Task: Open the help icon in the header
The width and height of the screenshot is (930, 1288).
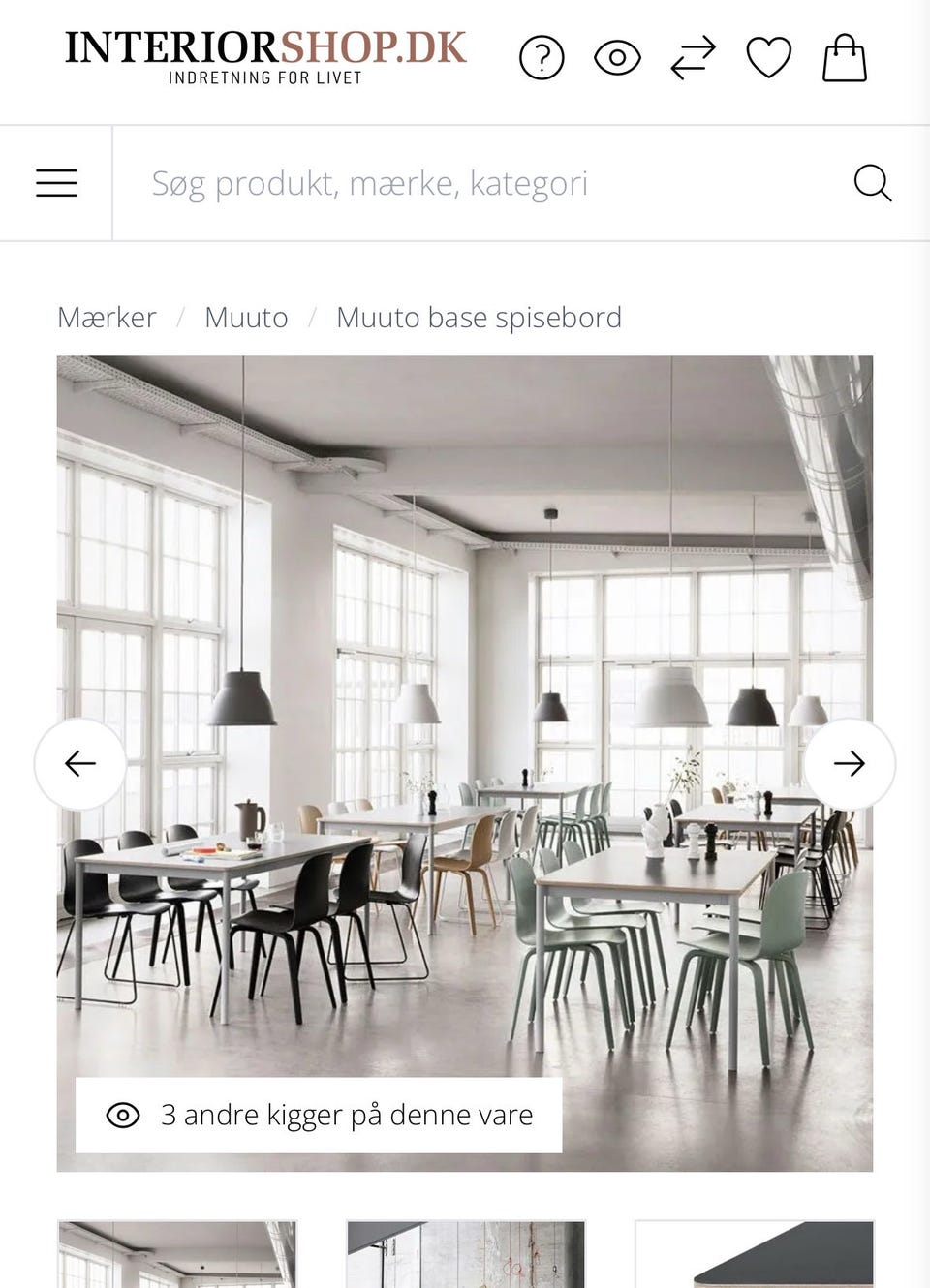Action: coord(542,58)
